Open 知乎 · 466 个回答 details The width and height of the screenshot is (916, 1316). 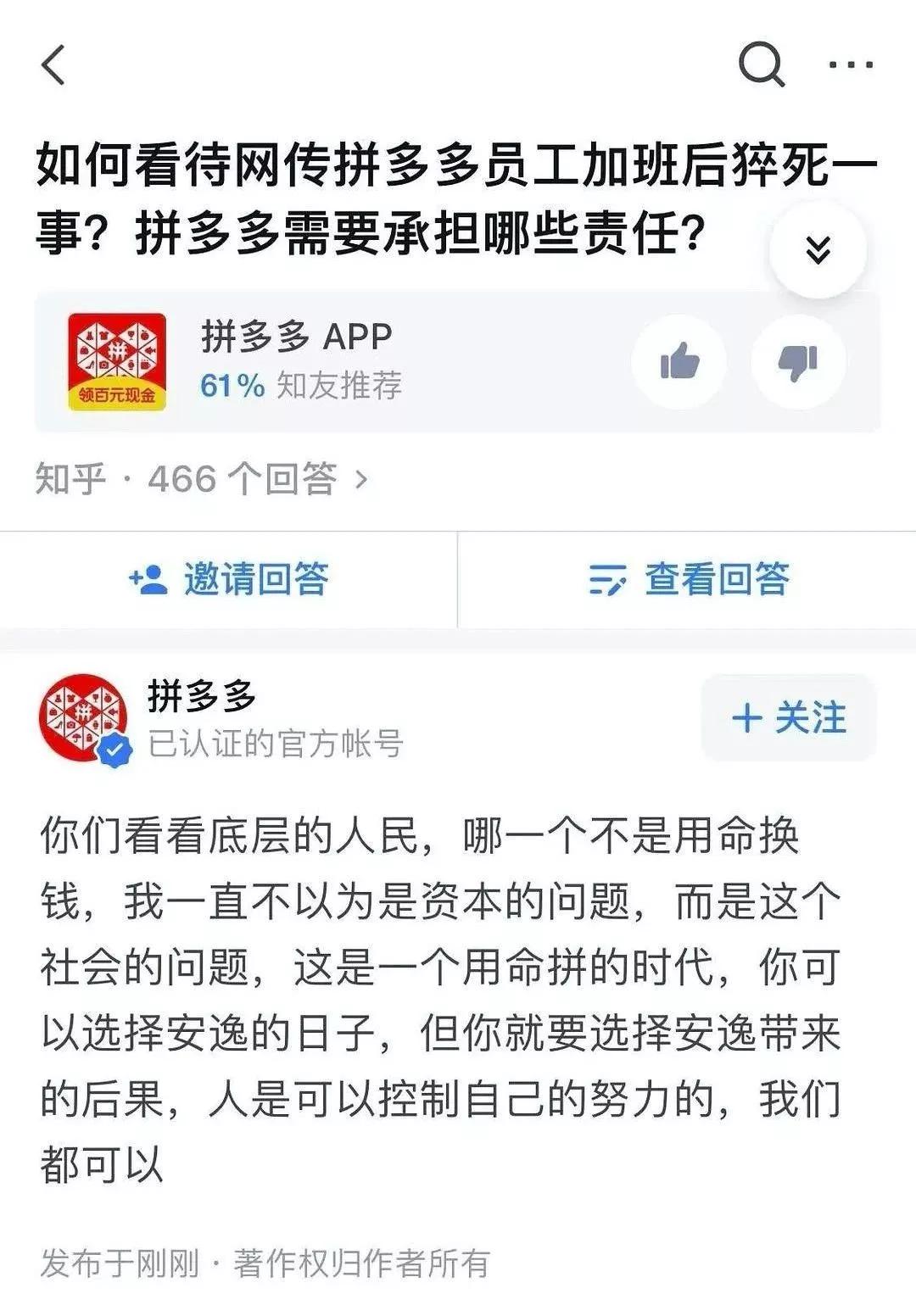tap(199, 477)
